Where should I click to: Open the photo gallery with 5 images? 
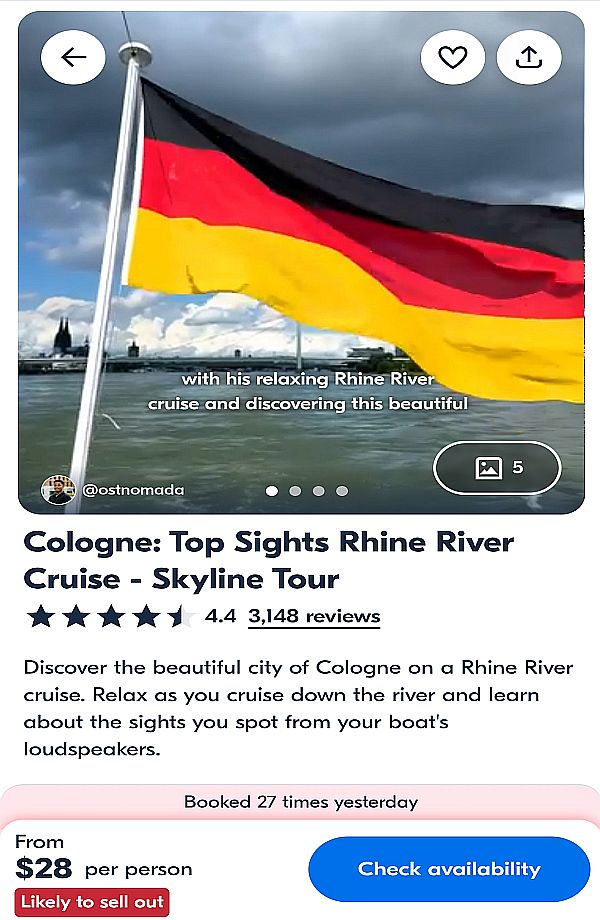[x=498, y=467]
